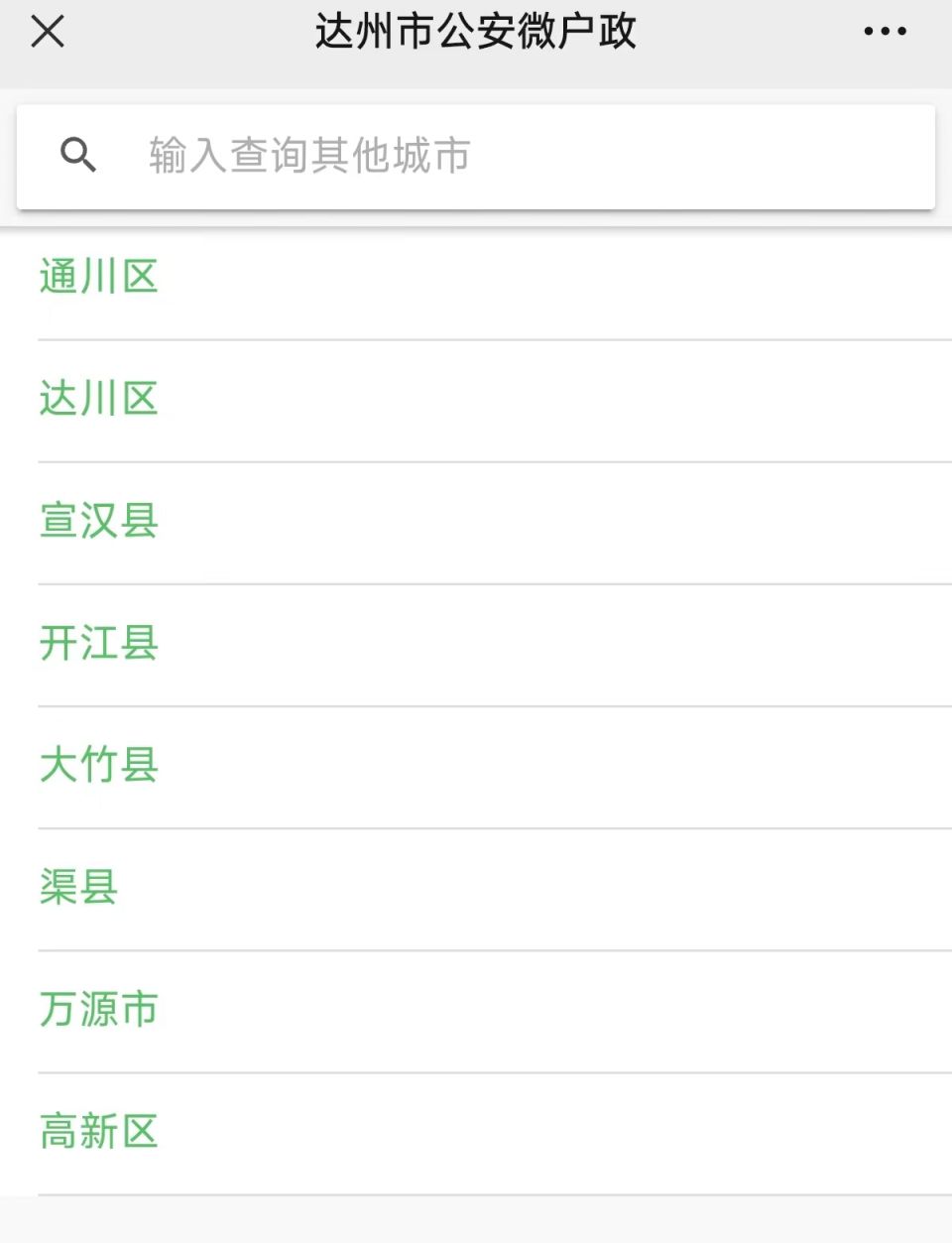Choose the 达川区 district
952x1243 pixels.
[x=99, y=399]
